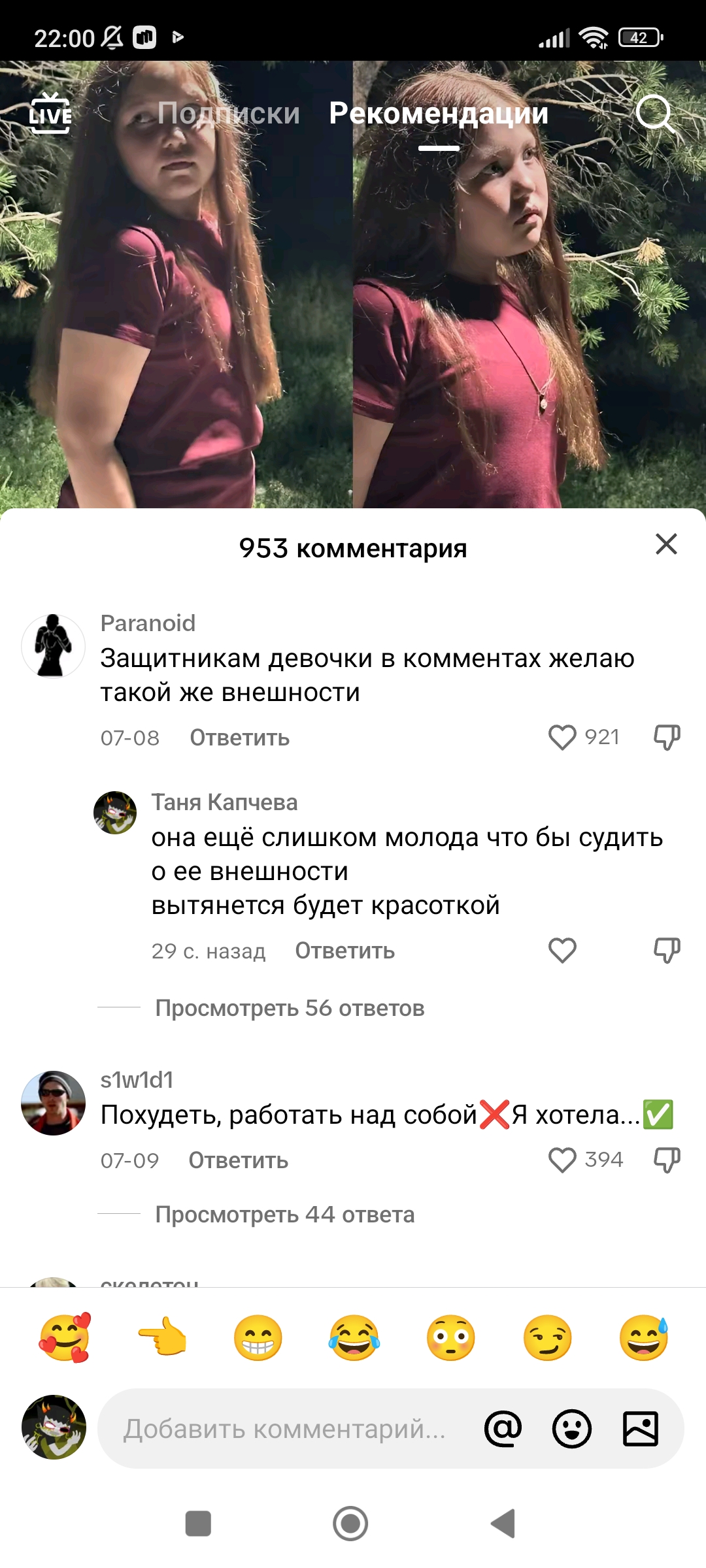The height and width of the screenshot is (1568, 706).
Task: Mention a user with the @ icon
Action: click(x=503, y=1429)
